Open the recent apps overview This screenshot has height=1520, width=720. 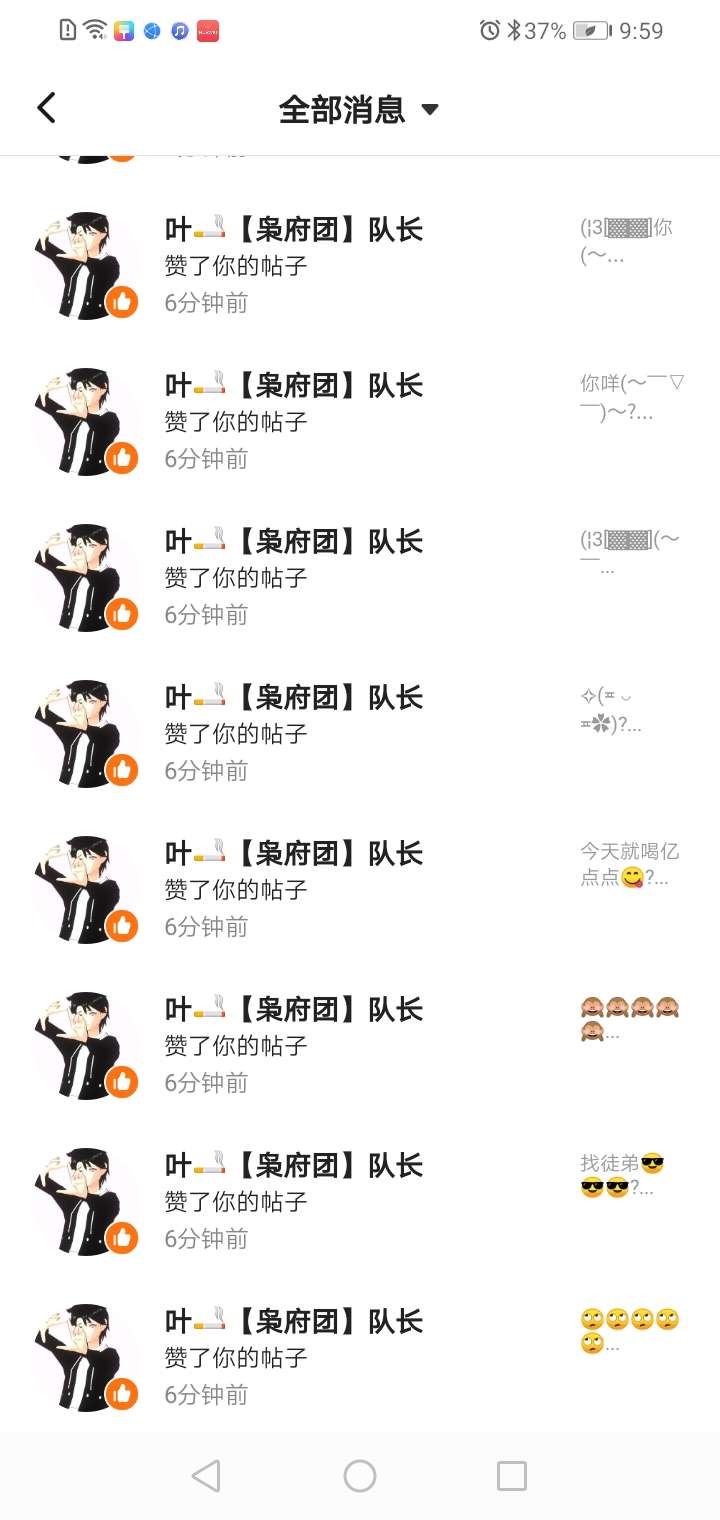[x=512, y=1476]
